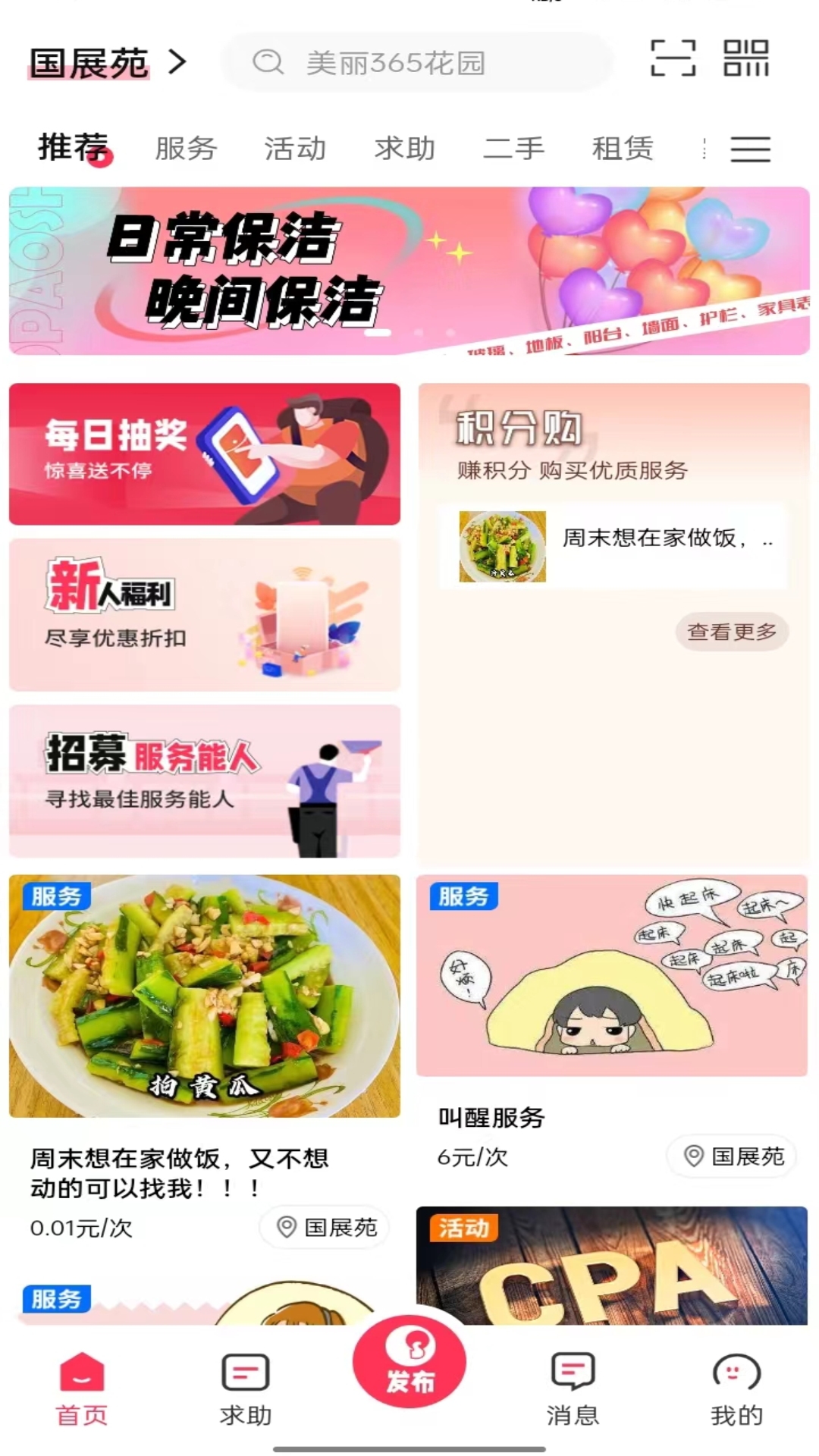Expand the category list menu icon

(x=750, y=149)
